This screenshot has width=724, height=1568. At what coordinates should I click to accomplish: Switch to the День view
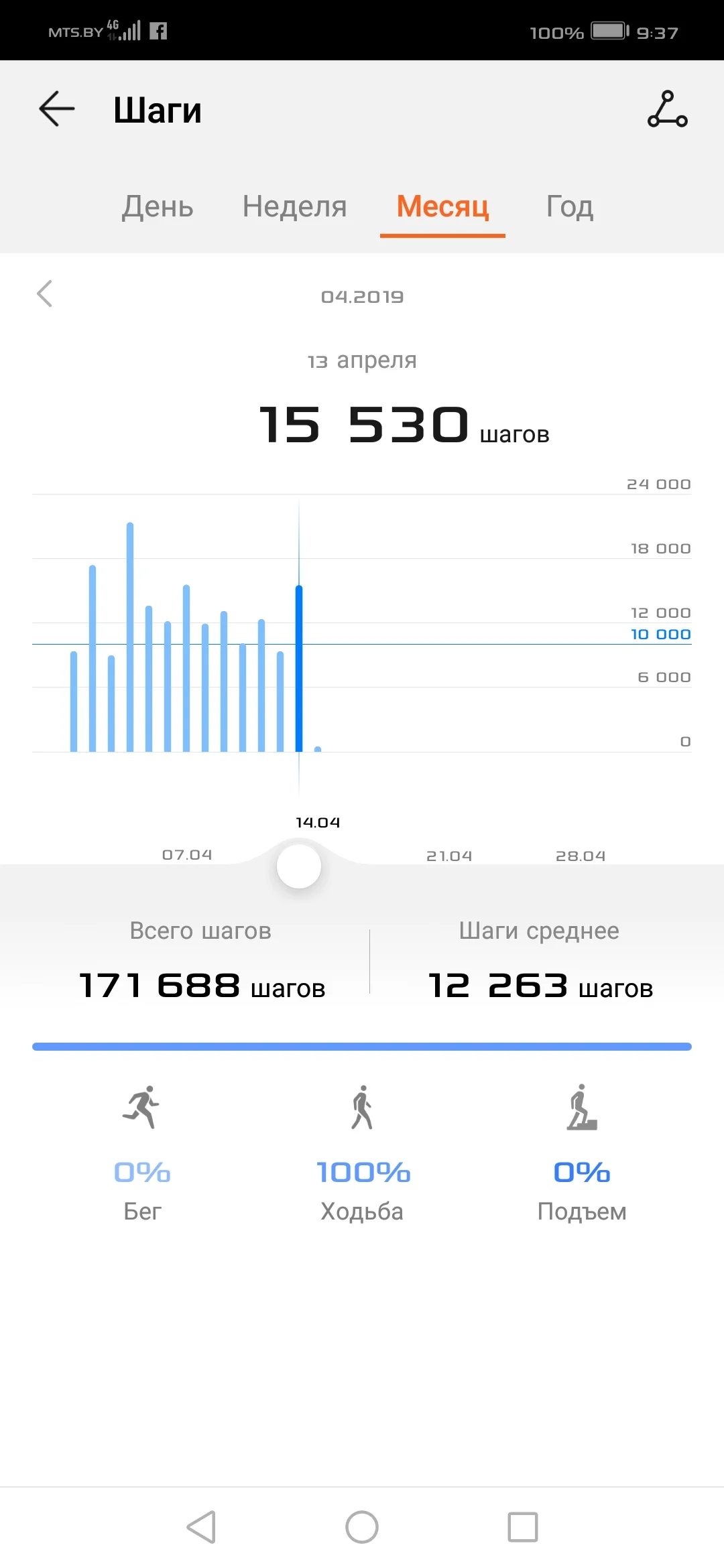(156, 208)
